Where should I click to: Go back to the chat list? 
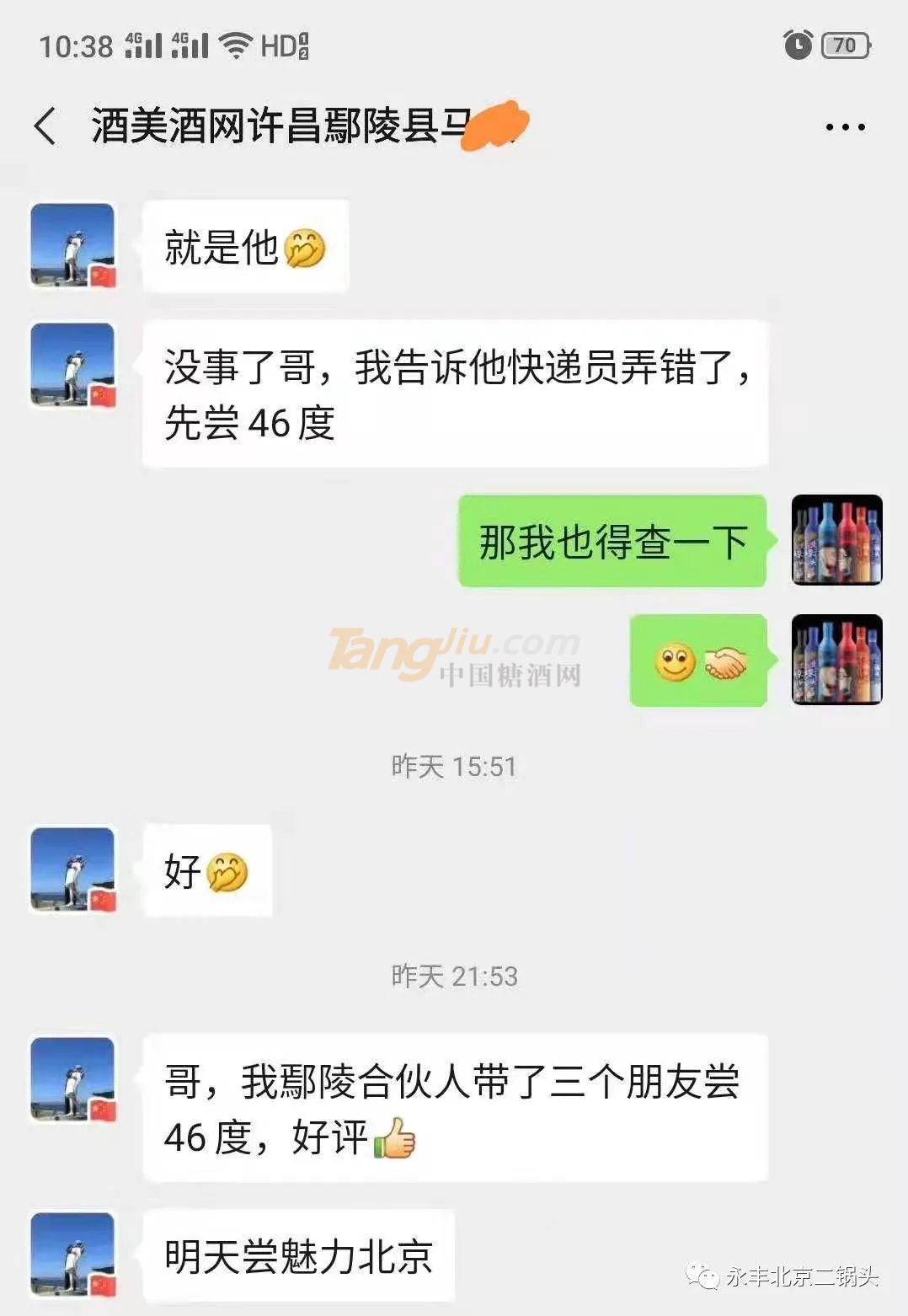[45, 126]
